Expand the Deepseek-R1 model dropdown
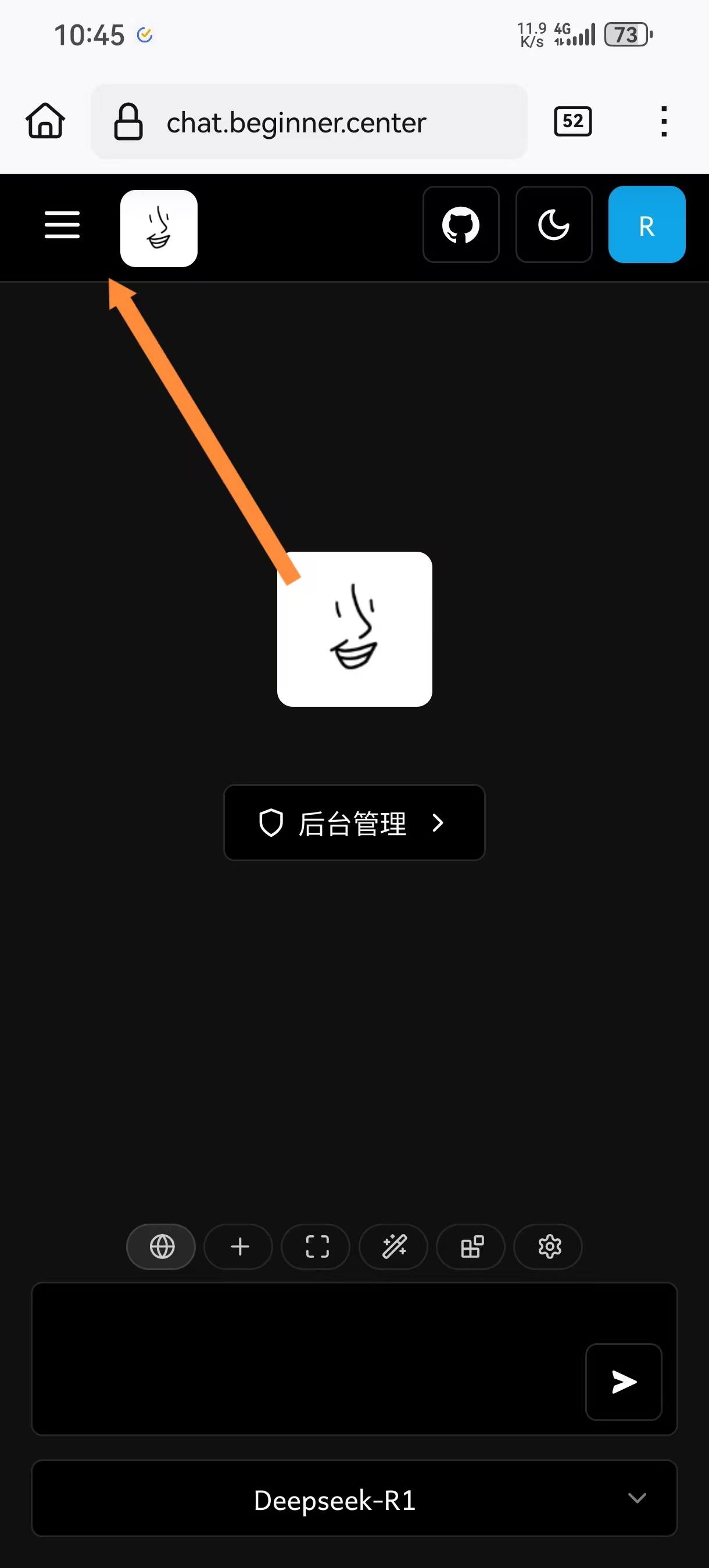This screenshot has width=709, height=1568. click(x=354, y=1499)
